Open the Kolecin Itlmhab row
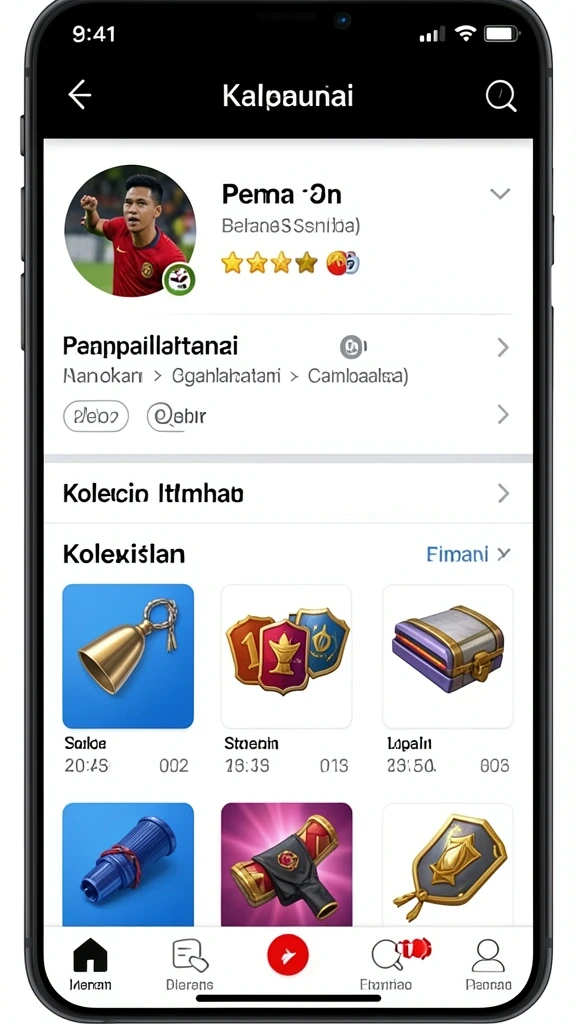This screenshot has width=576, height=1024. pos(288,493)
